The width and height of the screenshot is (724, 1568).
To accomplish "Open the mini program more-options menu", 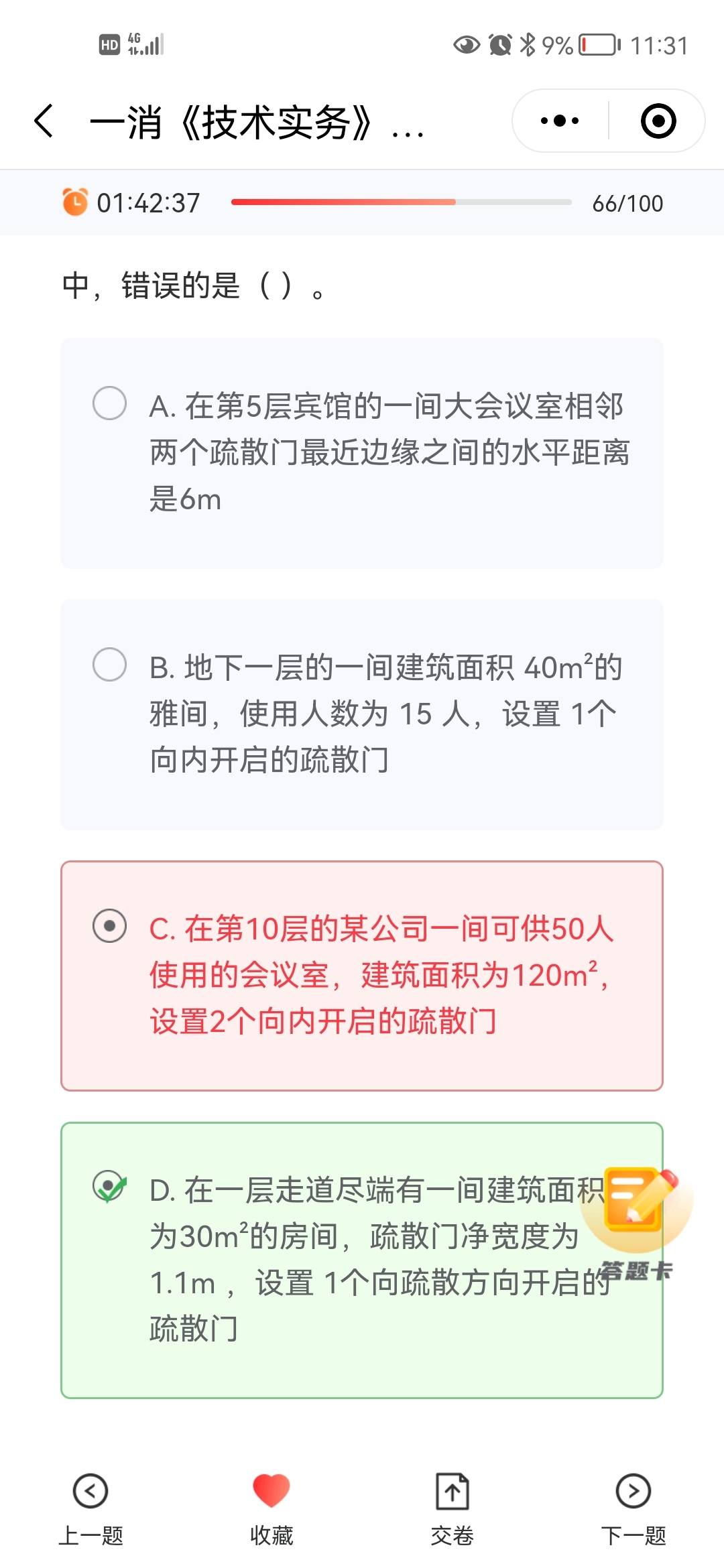I will tap(560, 121).
